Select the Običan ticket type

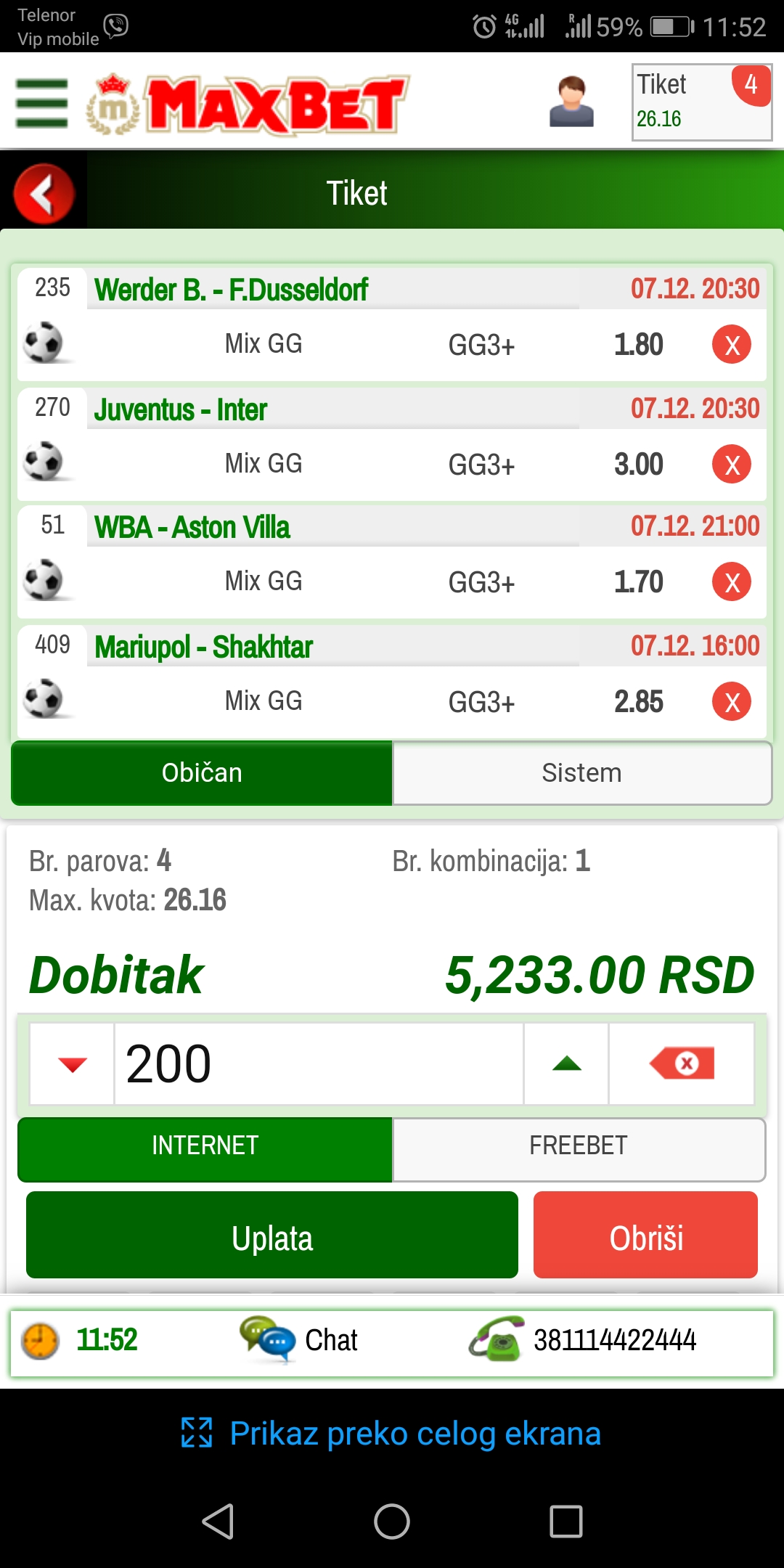click(x=202, y=773)
